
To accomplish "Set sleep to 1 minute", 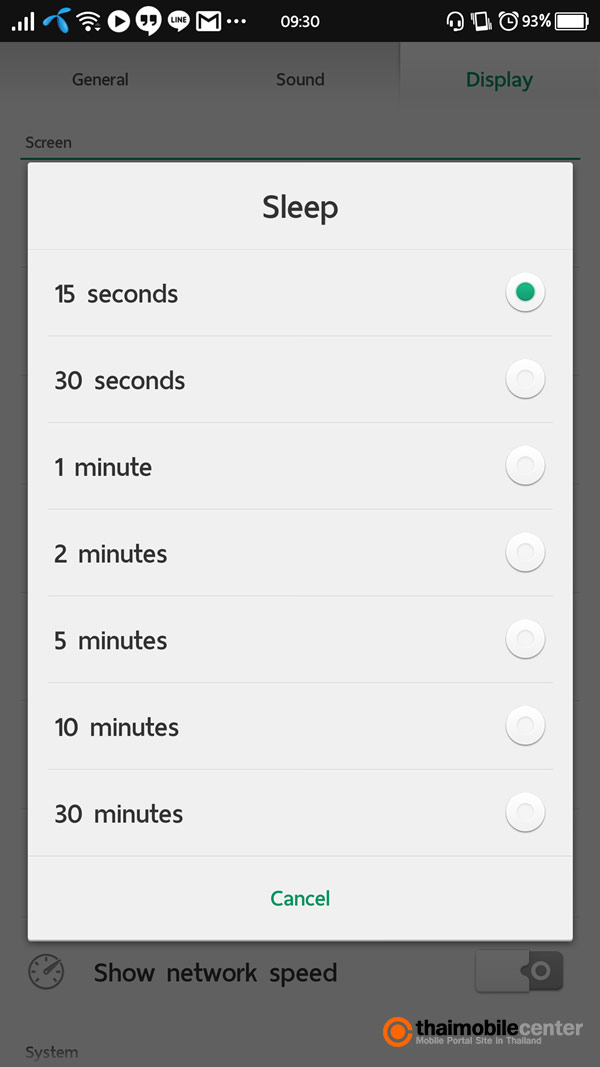I will tap(300, 467).
